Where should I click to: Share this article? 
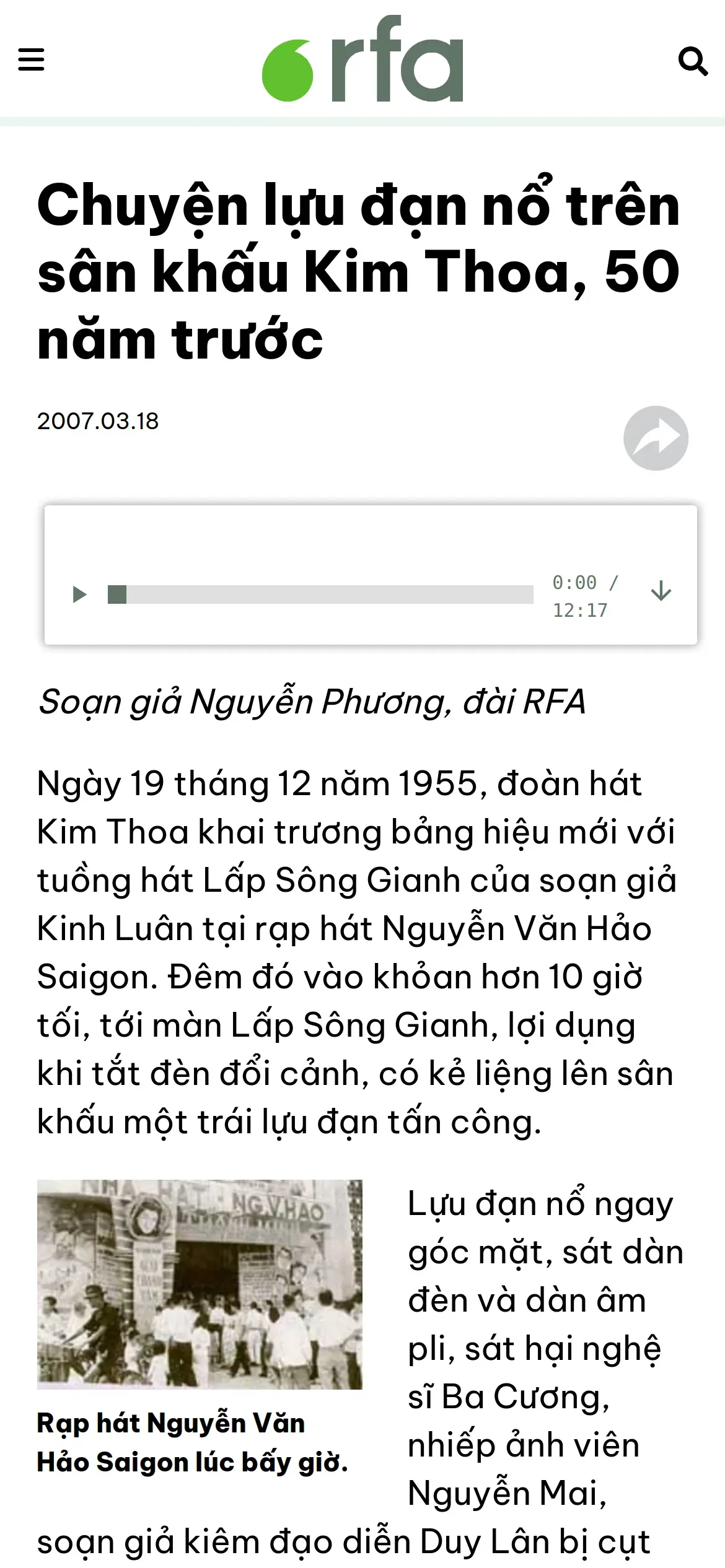[x=656, y=438]
